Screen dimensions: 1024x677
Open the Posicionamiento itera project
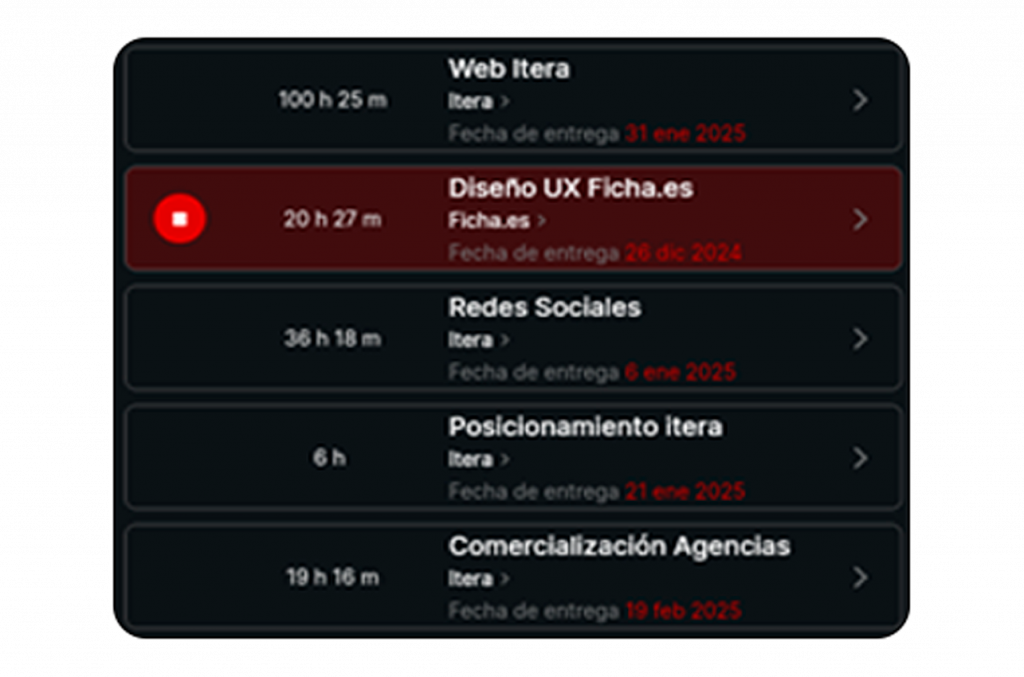[859, 458]
